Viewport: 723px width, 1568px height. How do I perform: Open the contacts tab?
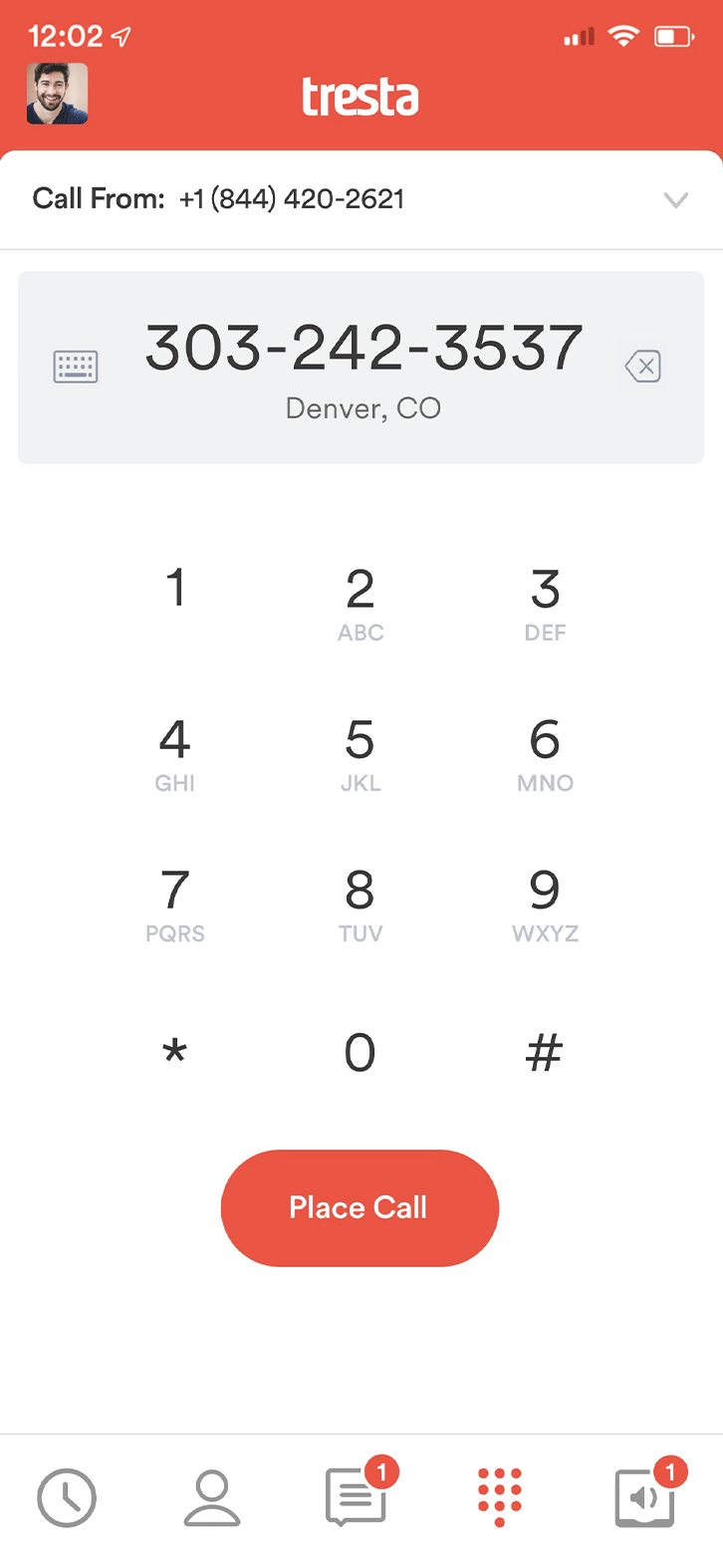(x=212, y=1497)
